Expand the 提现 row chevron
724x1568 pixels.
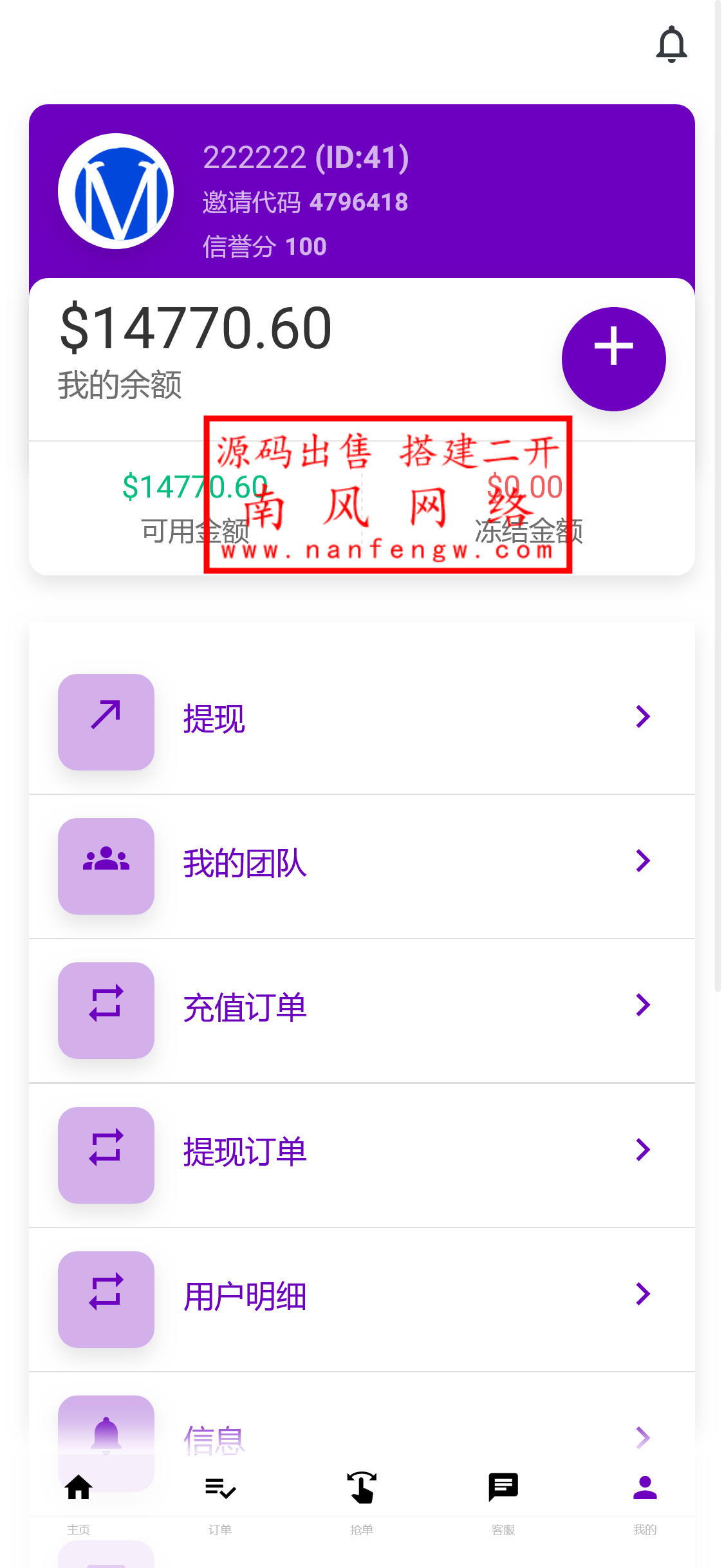[643, 716]
